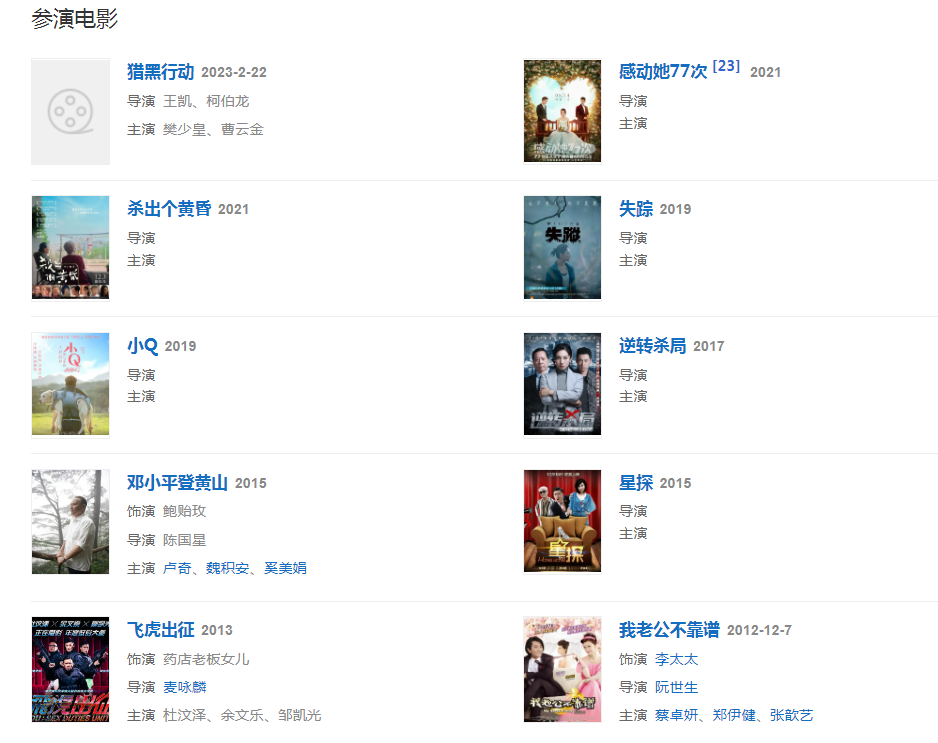
Task: Open the 小Q movie title
Action: click(x=142, y=346)
